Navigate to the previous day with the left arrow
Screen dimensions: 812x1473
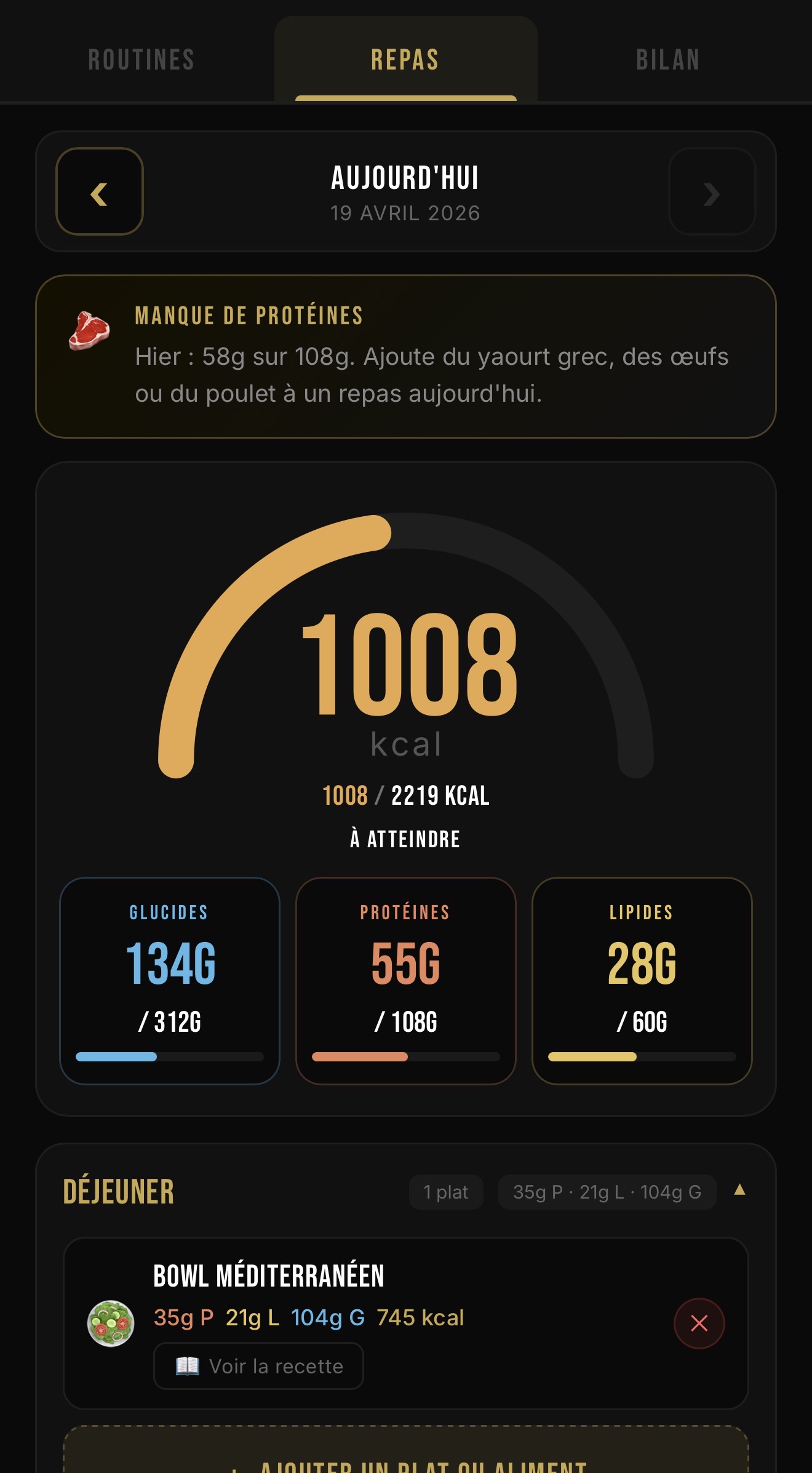100,193
